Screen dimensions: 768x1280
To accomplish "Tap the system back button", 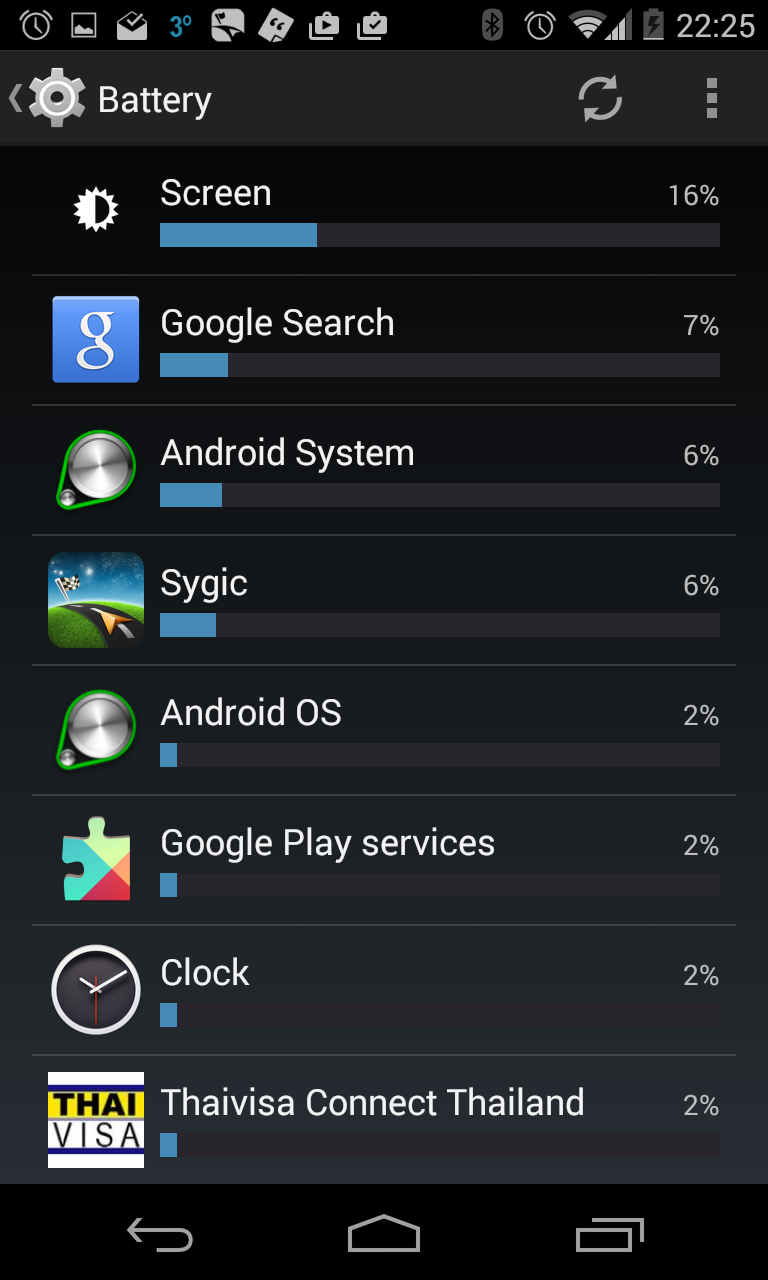I will tap(160, 1235).
